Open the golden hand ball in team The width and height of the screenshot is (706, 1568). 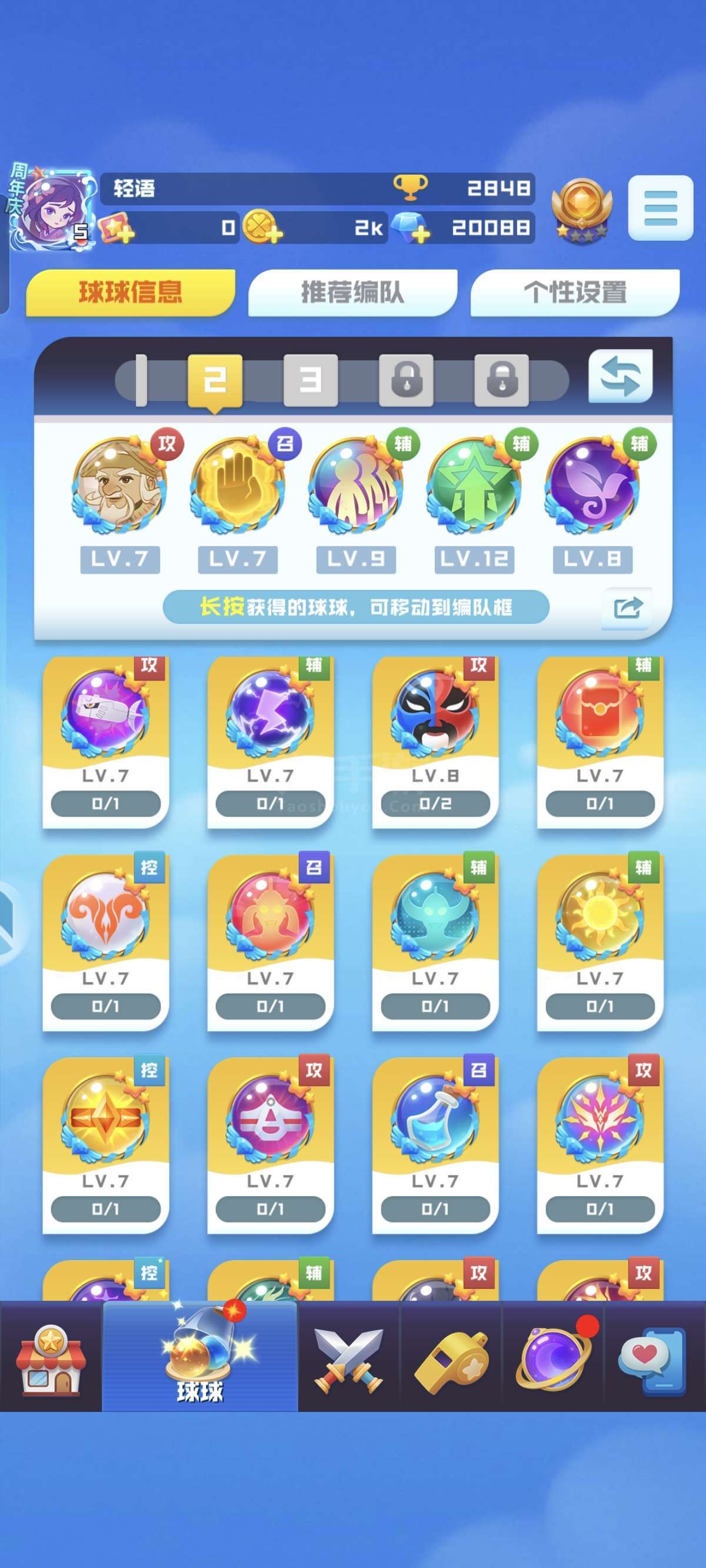coord(237,485)
